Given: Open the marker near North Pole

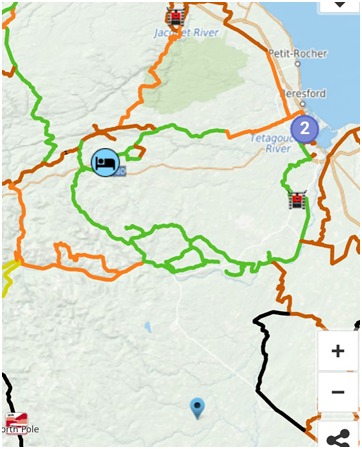Looking at the screenshot, I should pyautogui.click(x=17, y=421).
